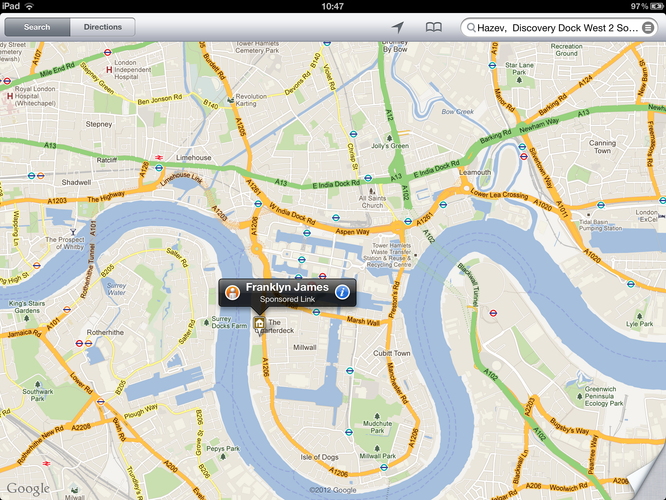Open the bookmarks book icon
The height and width of the screenshot is (500, 666).
tap(433, 27)
